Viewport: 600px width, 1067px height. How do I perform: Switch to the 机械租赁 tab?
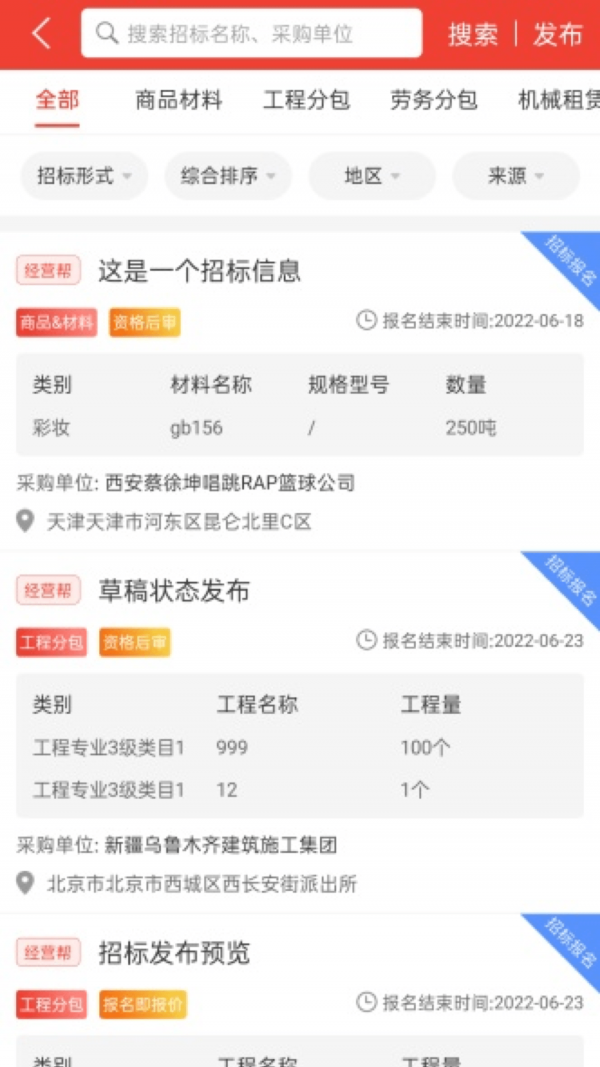pyautogui.click(x=558, y=100)
